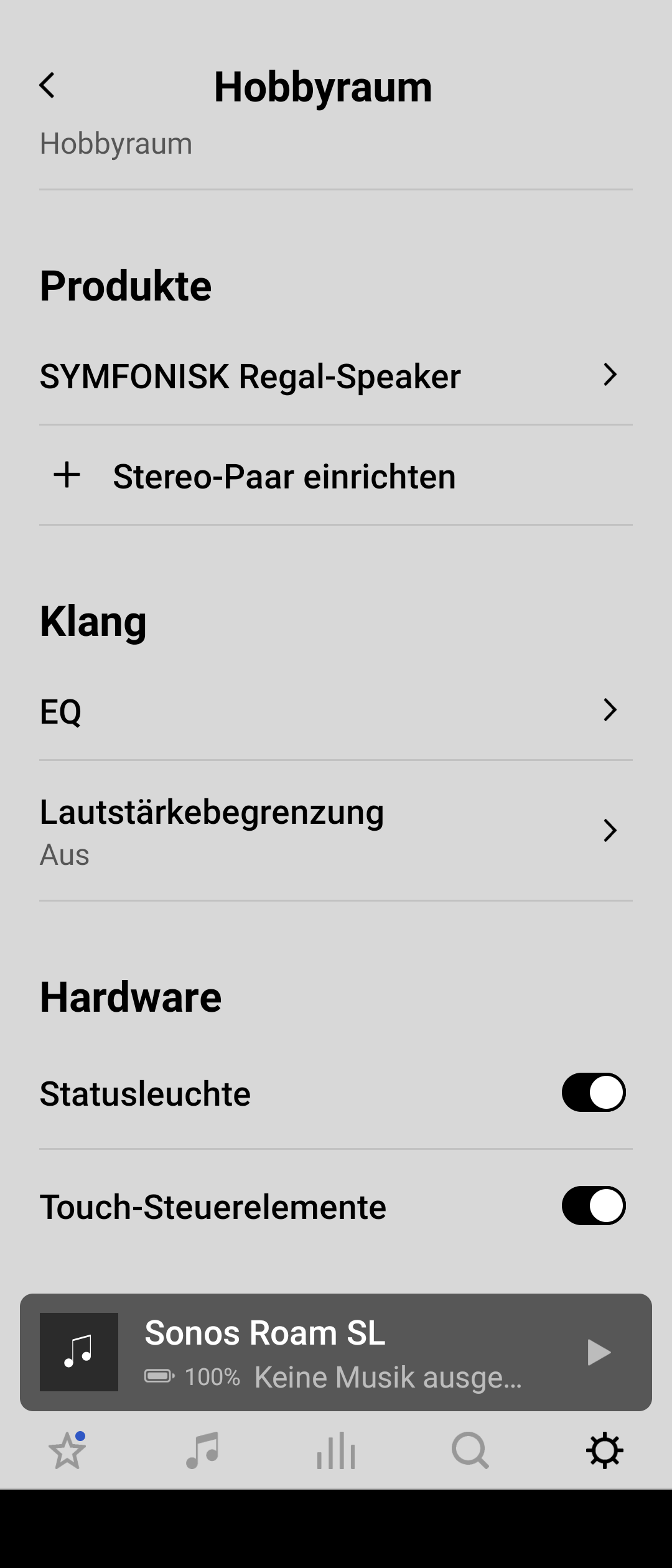Disable Touch-Steuerelemente
The height and width of the screenshot is (1568, 672).
point(593,1206)
